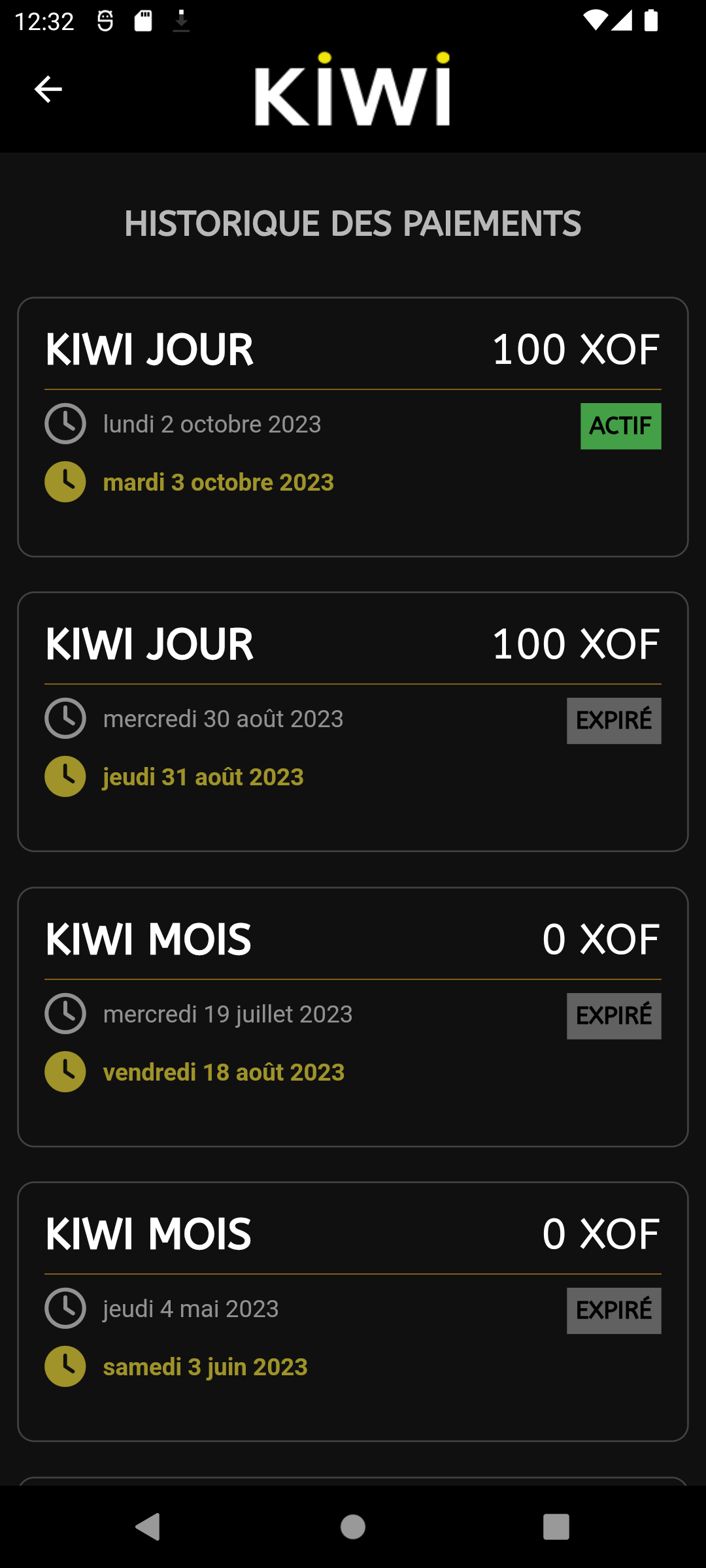Image resolution: width=706 pixels, height=1568 pixels.
Task: Open the KIWI MOIS payment from 19 juillet 2023
Action: coord(353,1017)
